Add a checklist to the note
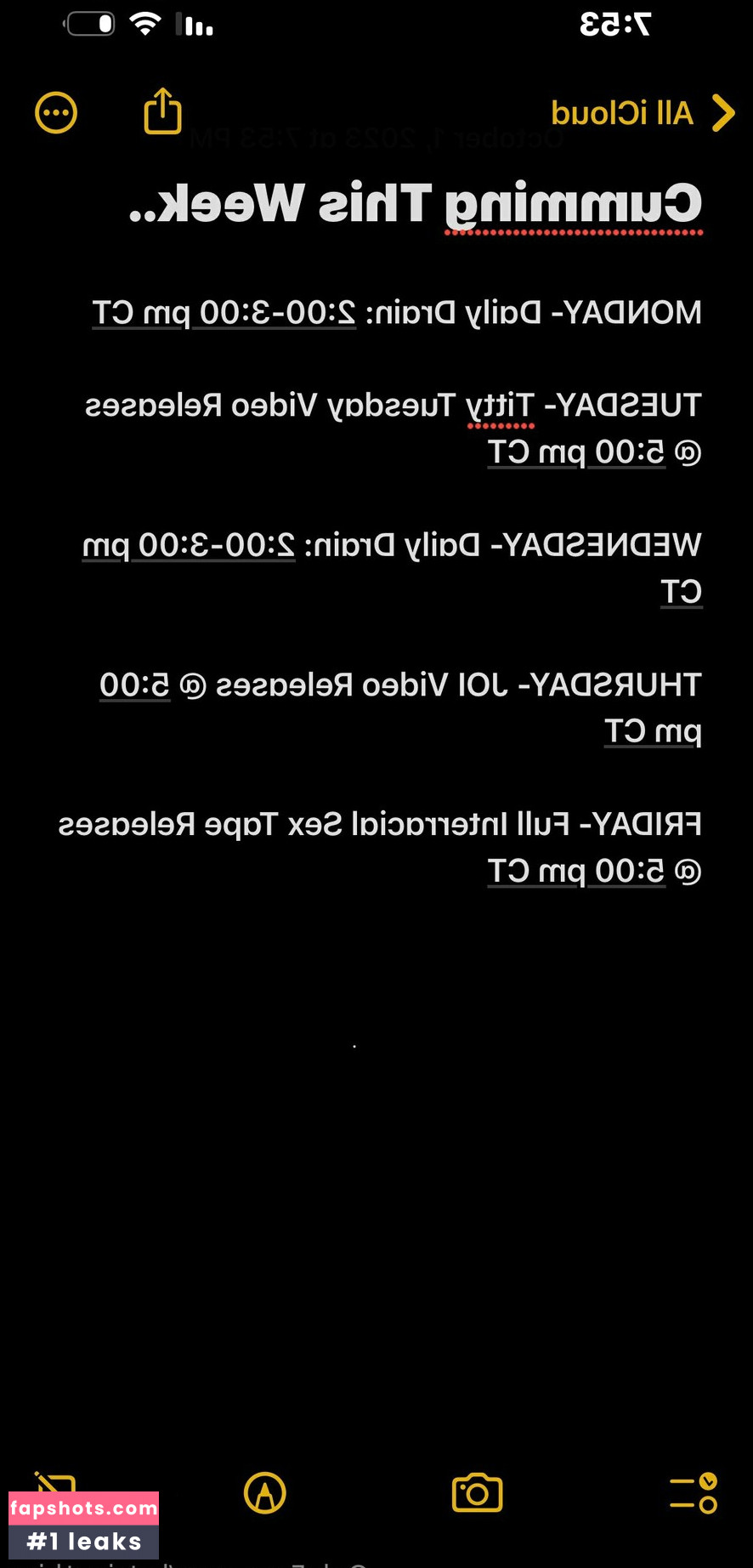Image resolution: width=753 pixels, height=1568 pixels. click(x=693, y=1493)
